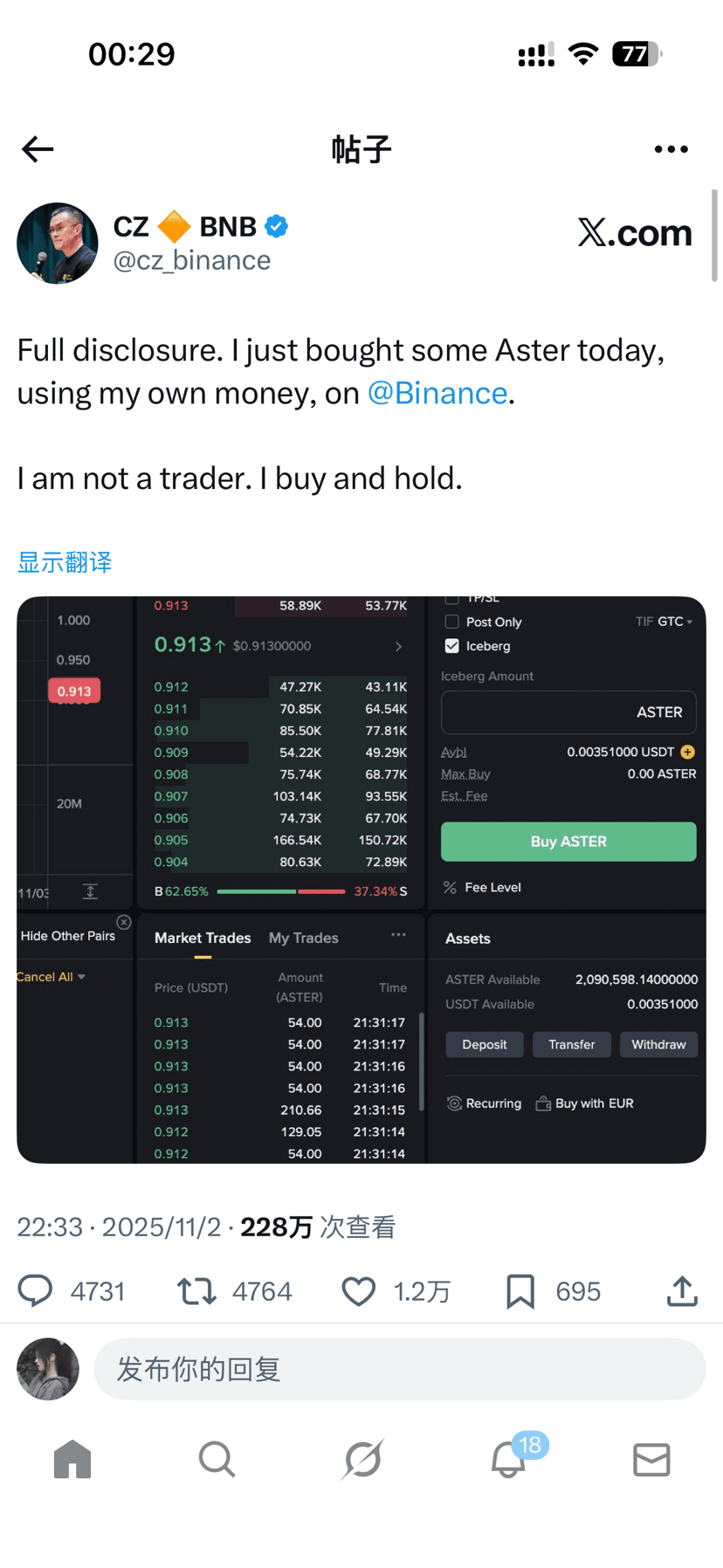Open the Messages tab
Viewport: 723px width, 1568px height.
coord(651,1459)
